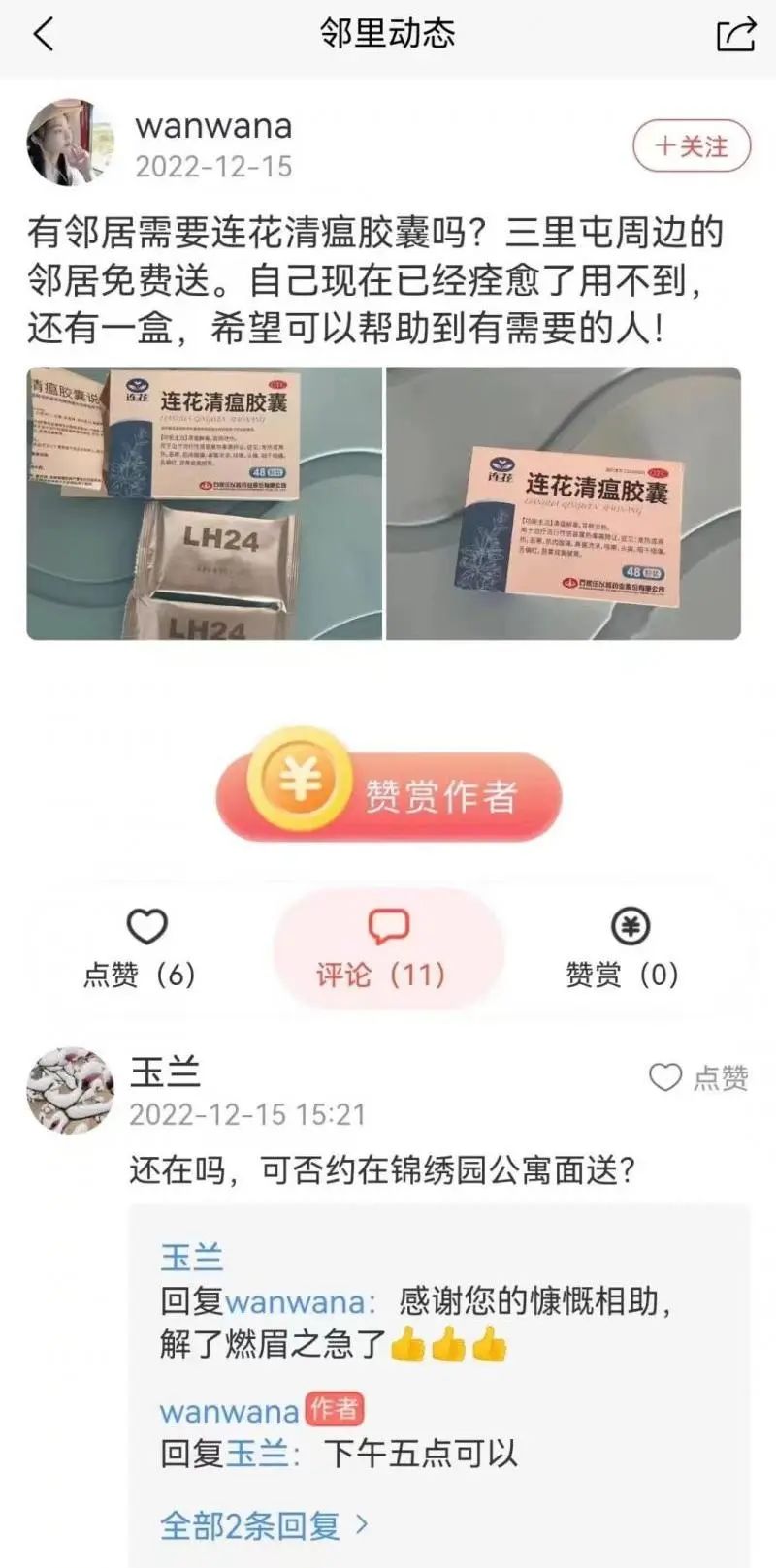
Task: Open wanwana's name link in reply thread
Action: [x=229, y=1411]
